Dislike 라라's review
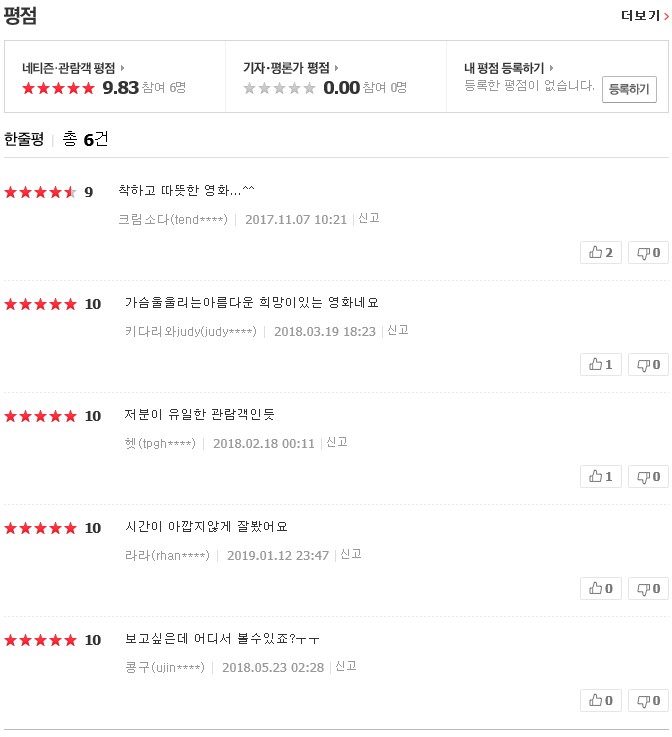This screenshot has width=672, height=737. [649, 589]
